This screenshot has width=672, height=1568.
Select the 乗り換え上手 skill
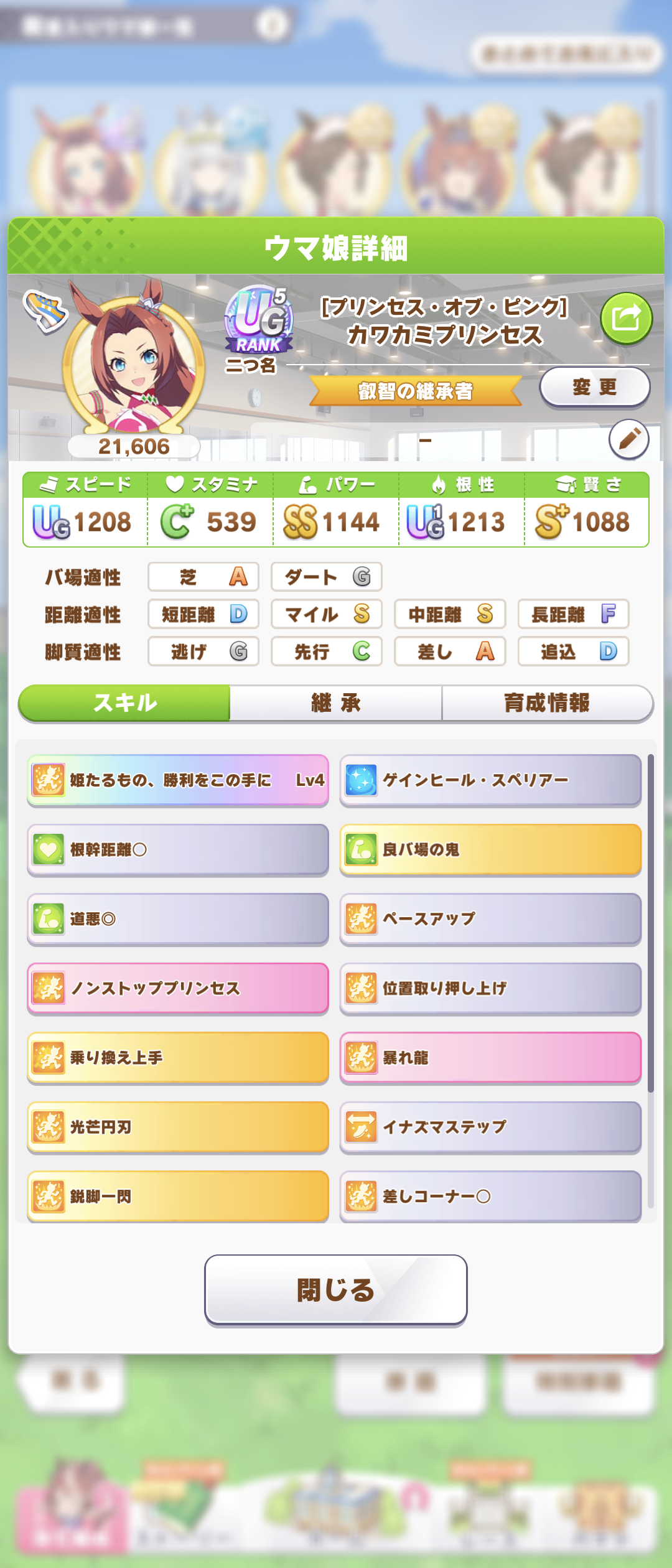[178, 1058]
